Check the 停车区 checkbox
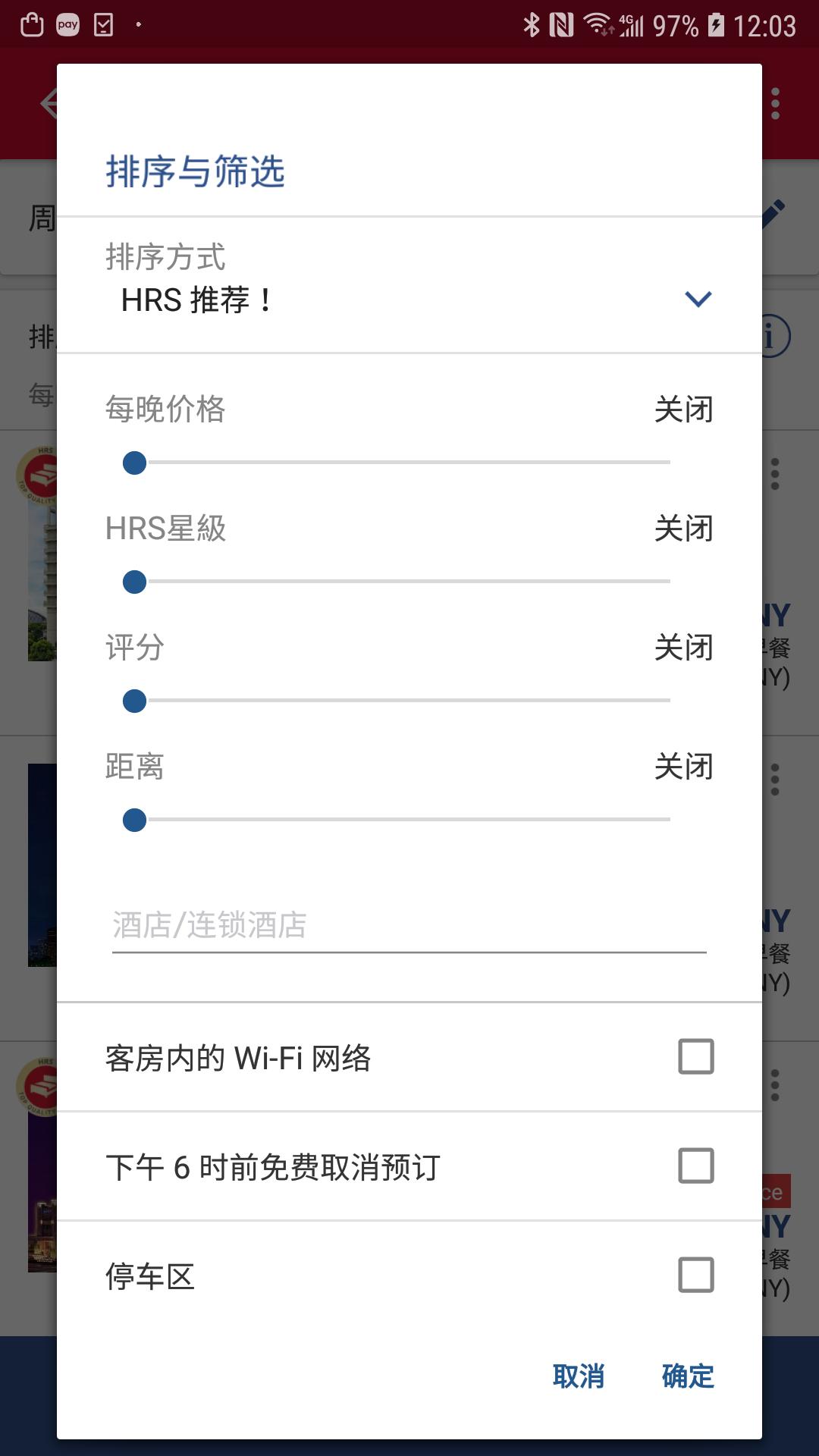This screenshot has height=1456, width=819. click(x=695, y=1276)
